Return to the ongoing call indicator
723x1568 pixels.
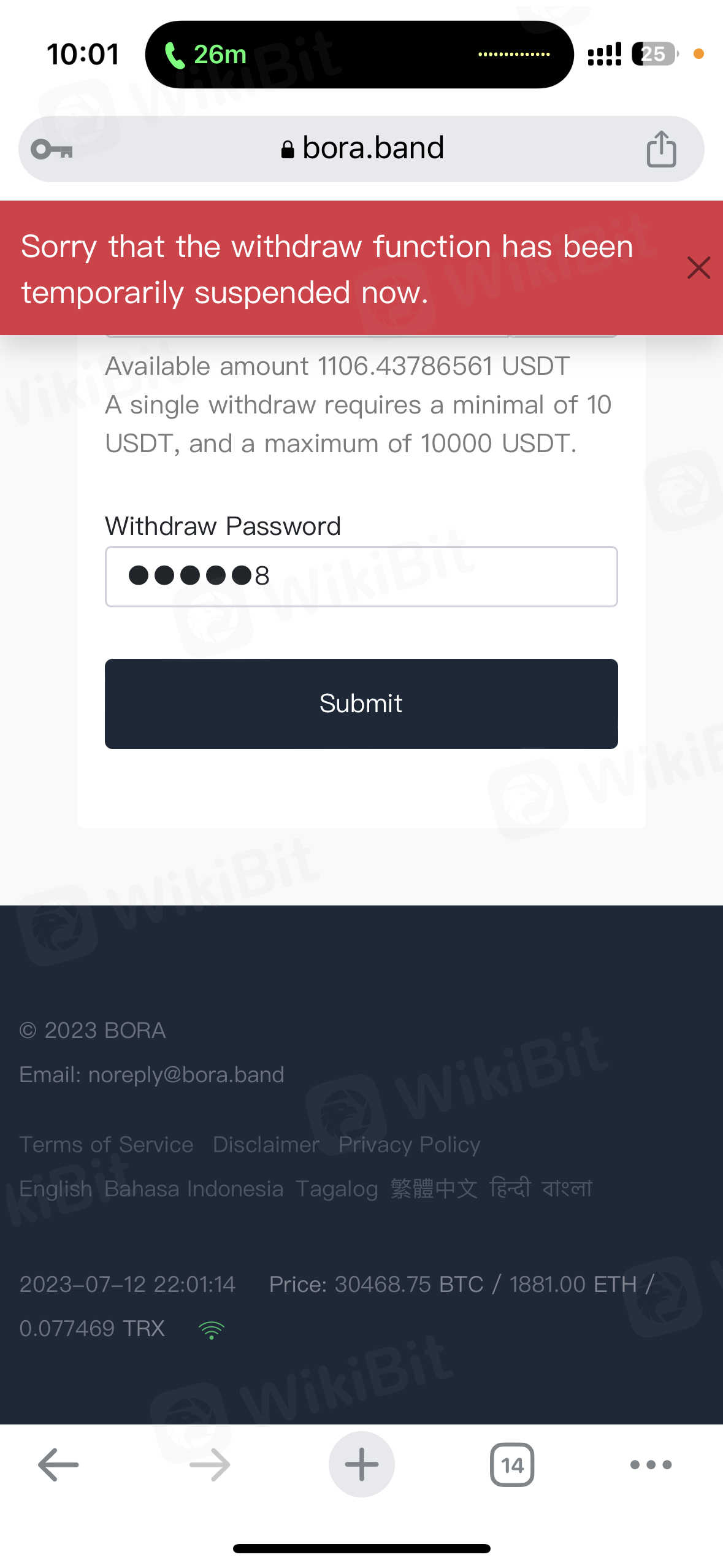(205, 55)
